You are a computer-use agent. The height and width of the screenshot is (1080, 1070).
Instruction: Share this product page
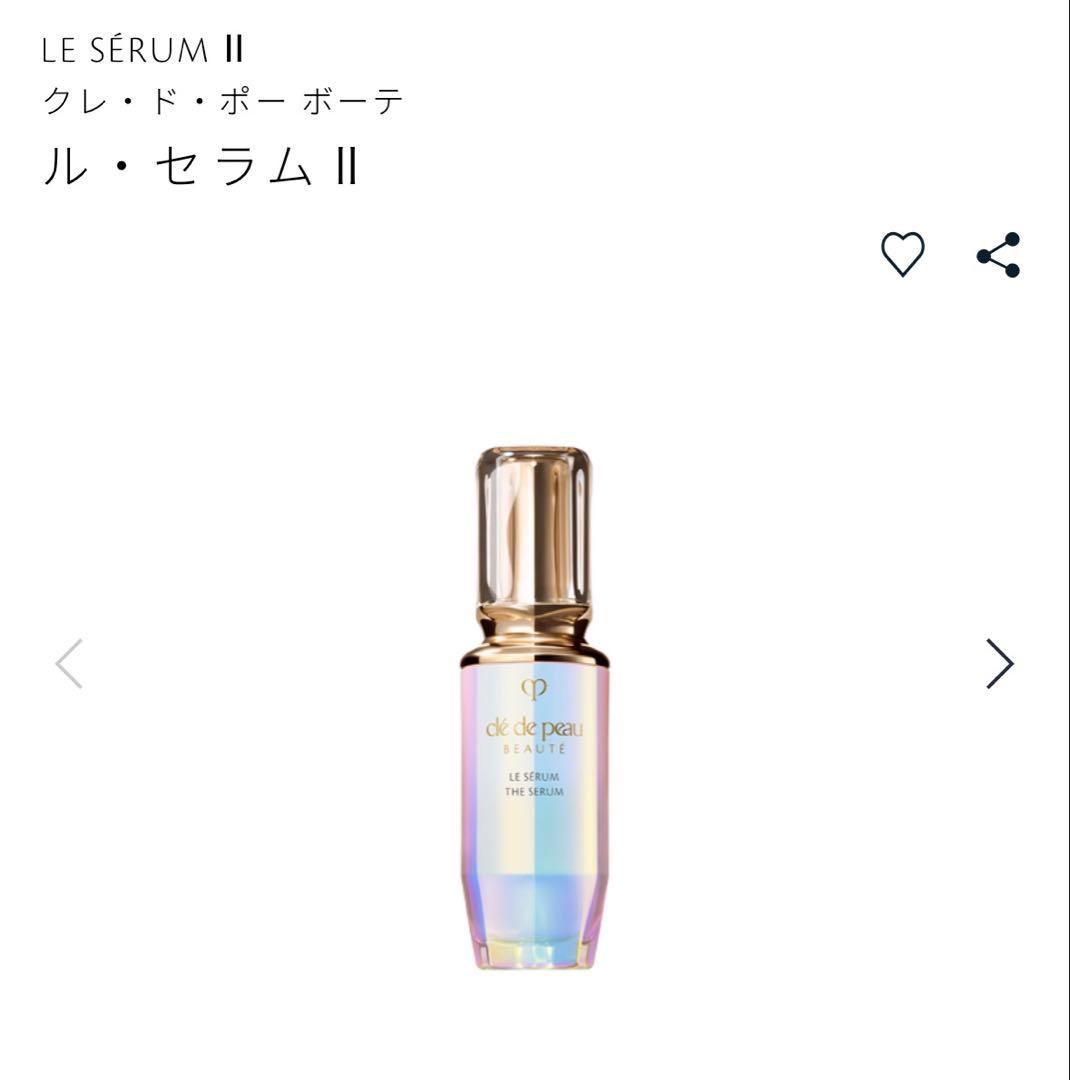click(998, 255)
